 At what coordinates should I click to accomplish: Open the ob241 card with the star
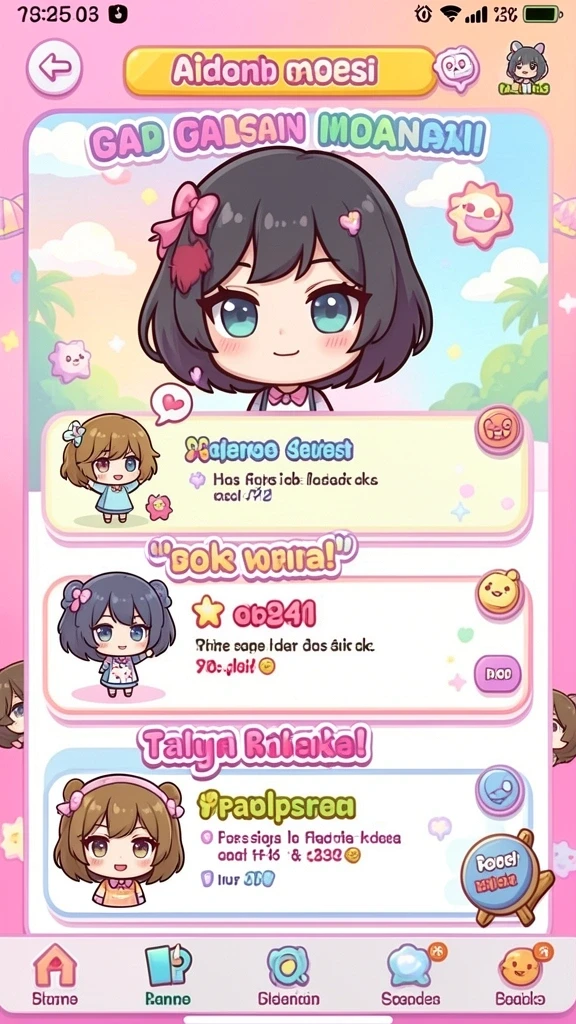coord(286,645)
